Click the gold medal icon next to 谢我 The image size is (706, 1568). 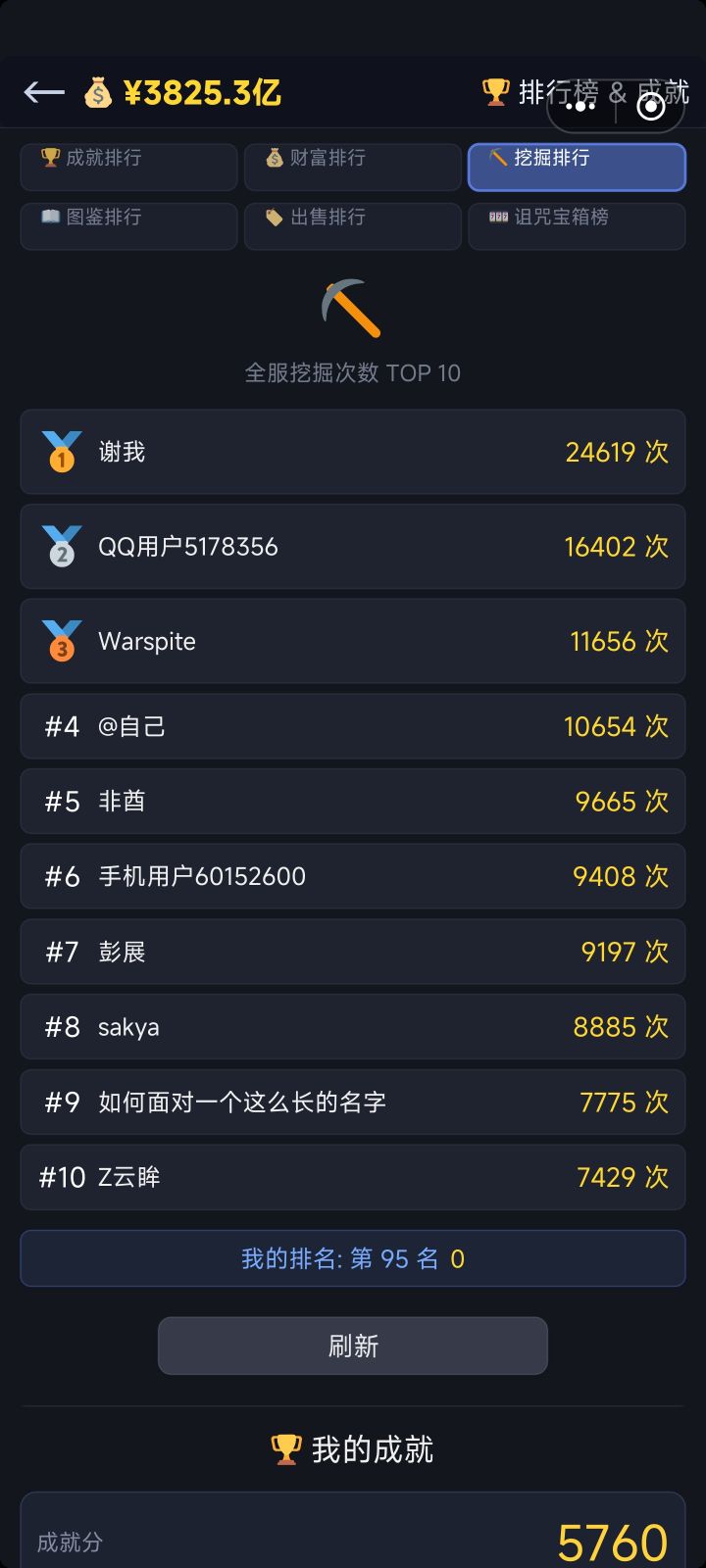click(x=62, y=452)
